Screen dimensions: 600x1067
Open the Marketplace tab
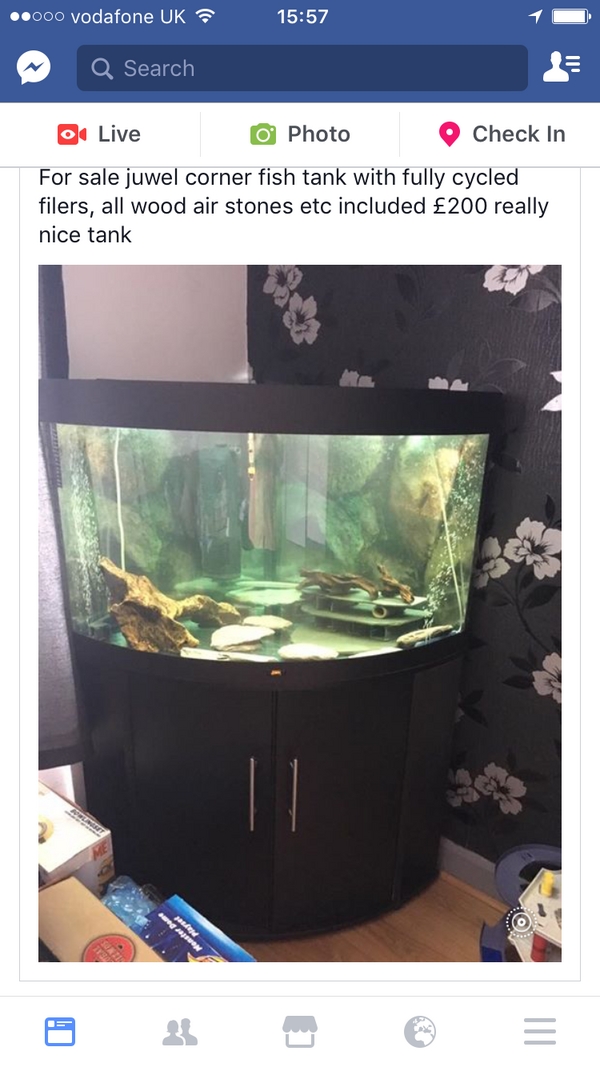300,1032
